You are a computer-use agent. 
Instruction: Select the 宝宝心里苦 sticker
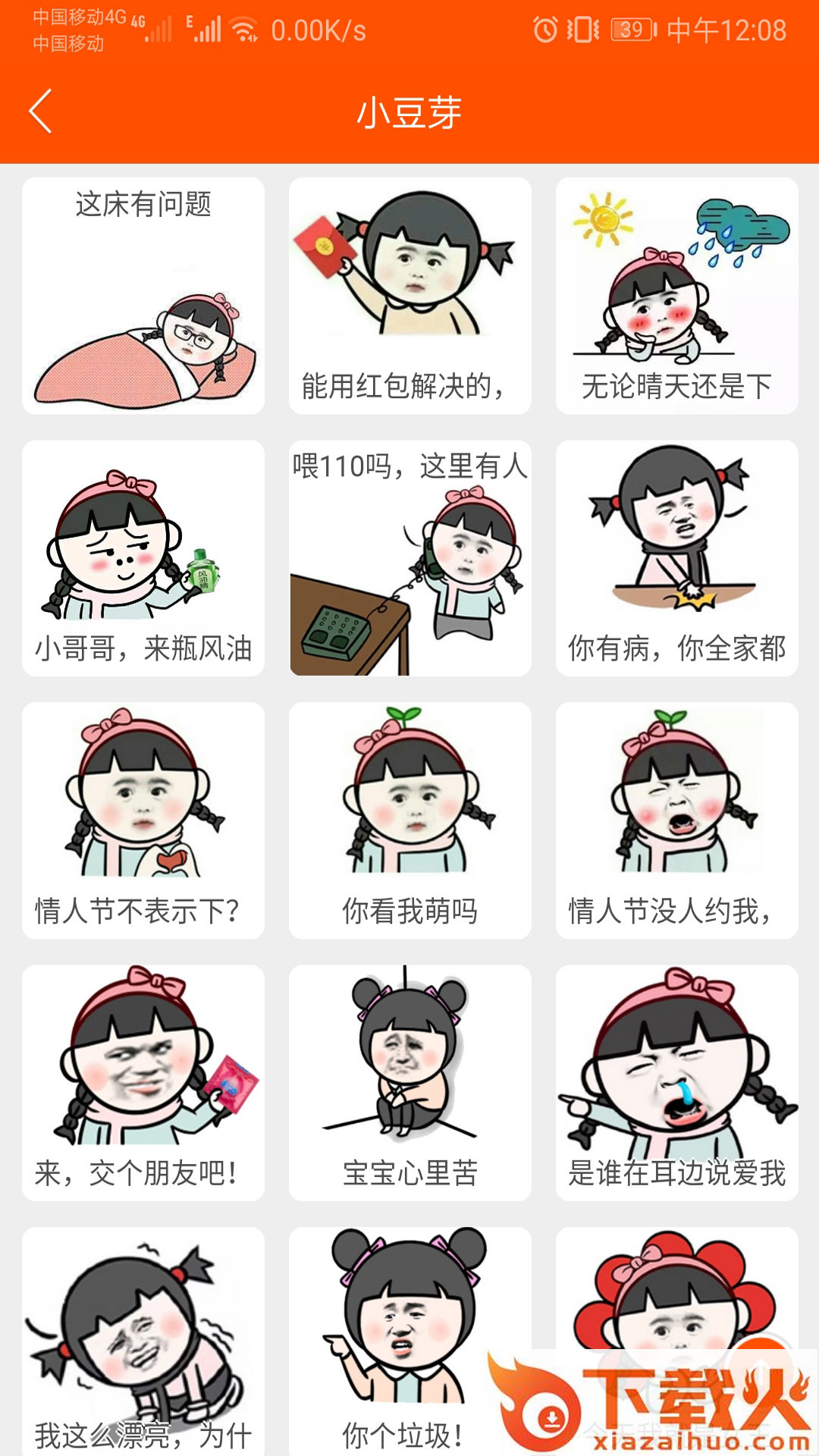coord(410,1083)
